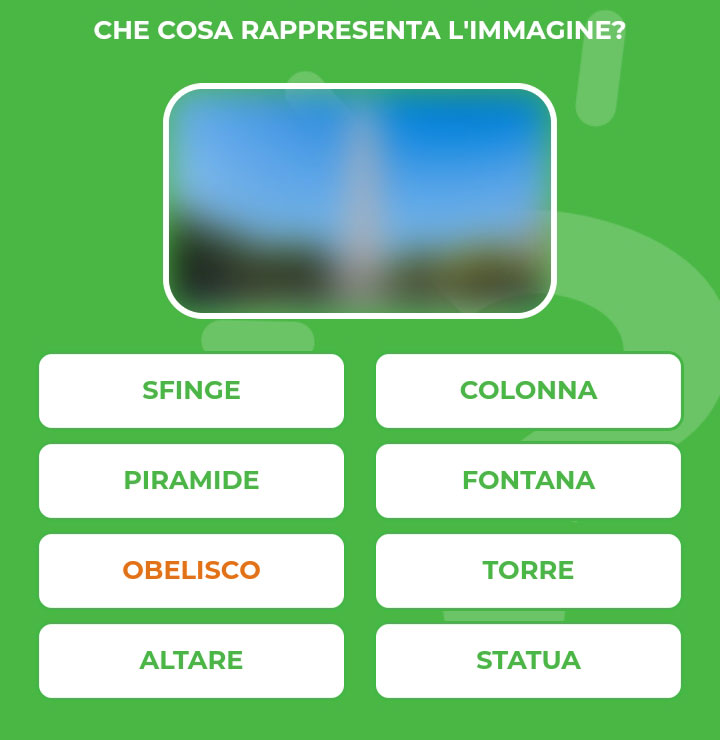Image resolution: width=720 pixels, height=740 pixels.
Task: Choose the TORRE option
Action: click(528, 570)
